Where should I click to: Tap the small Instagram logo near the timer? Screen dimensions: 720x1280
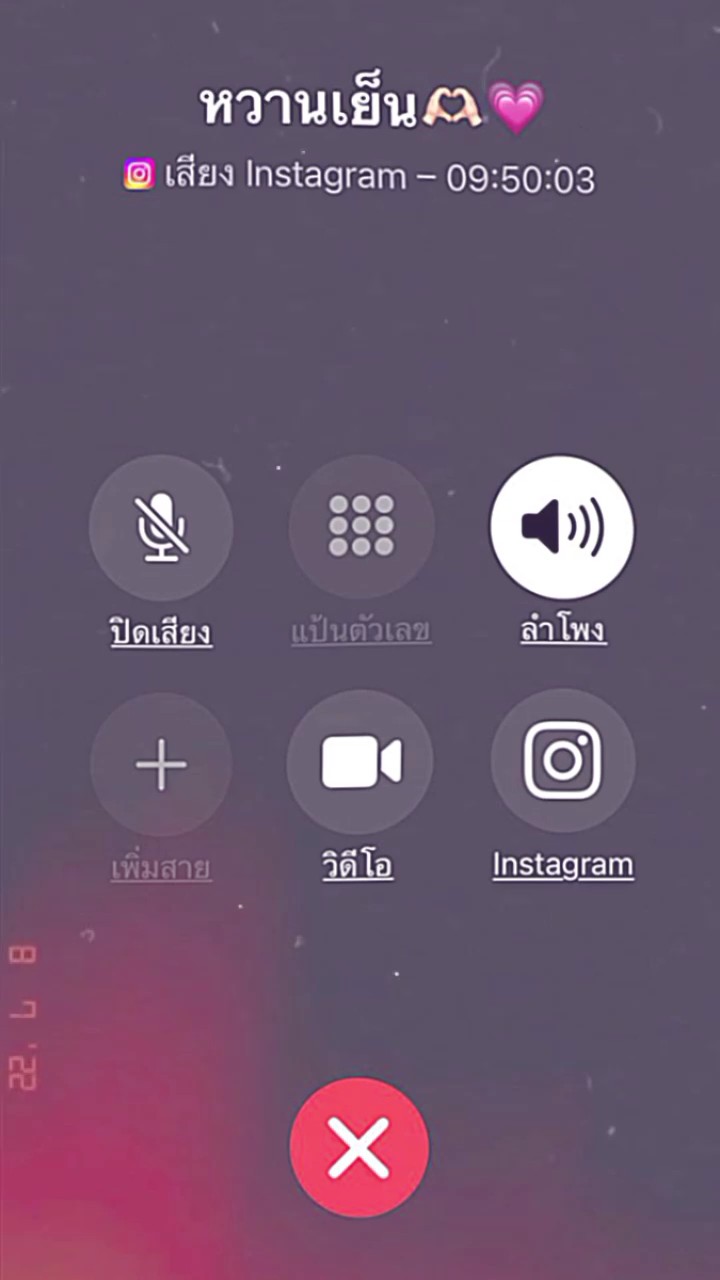pos(138,174)
